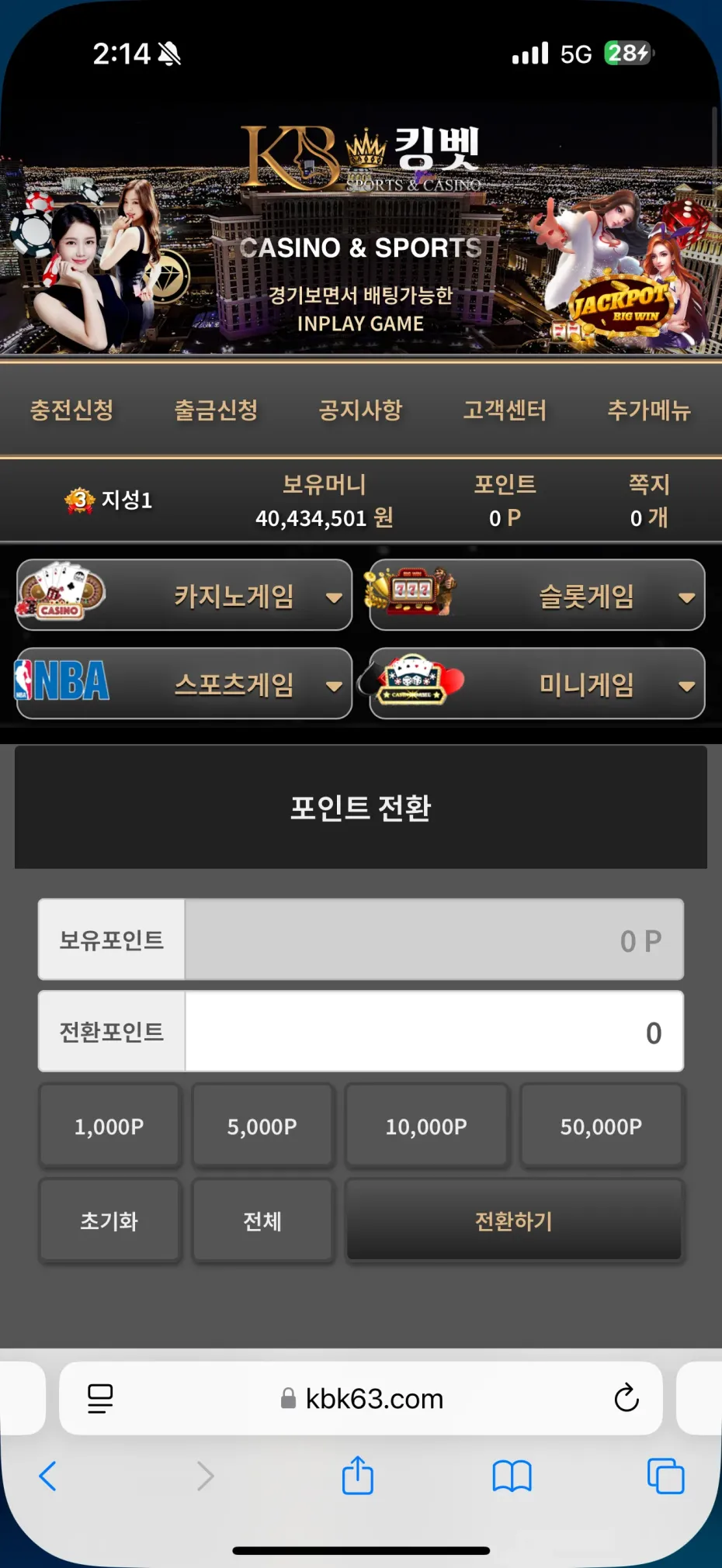
Task: Expand the 미니게임 dropdown
Action: pos(537,684)
